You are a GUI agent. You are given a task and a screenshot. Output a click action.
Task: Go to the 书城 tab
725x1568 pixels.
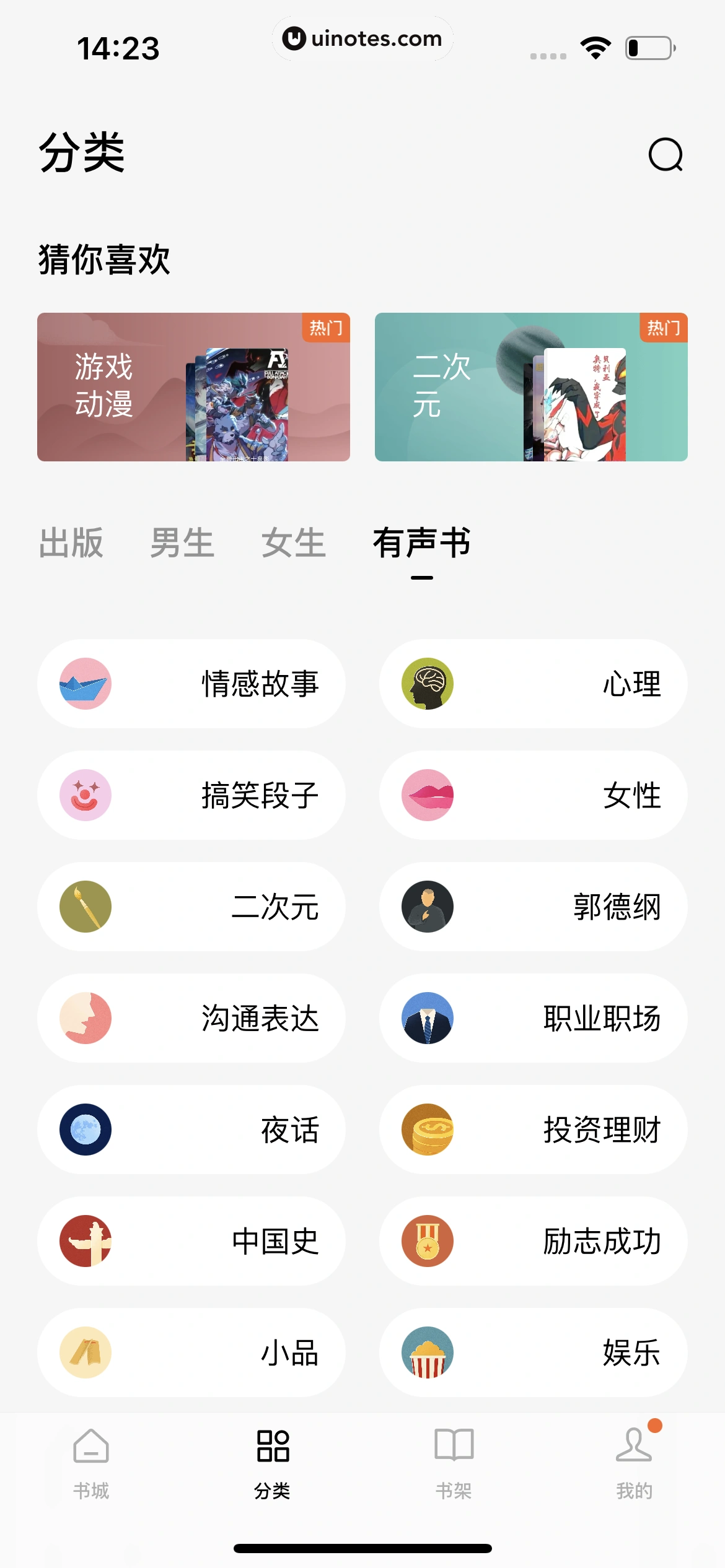91,1463
